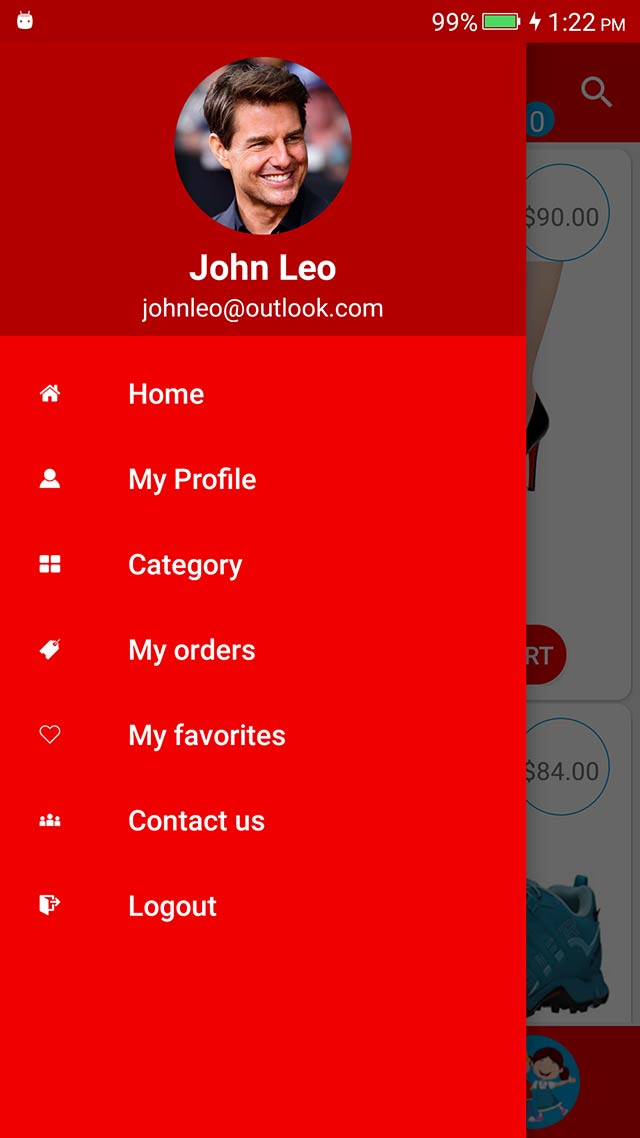The image size is (640, 1138).
Task: Select Contact us
Action: [196, 821]
